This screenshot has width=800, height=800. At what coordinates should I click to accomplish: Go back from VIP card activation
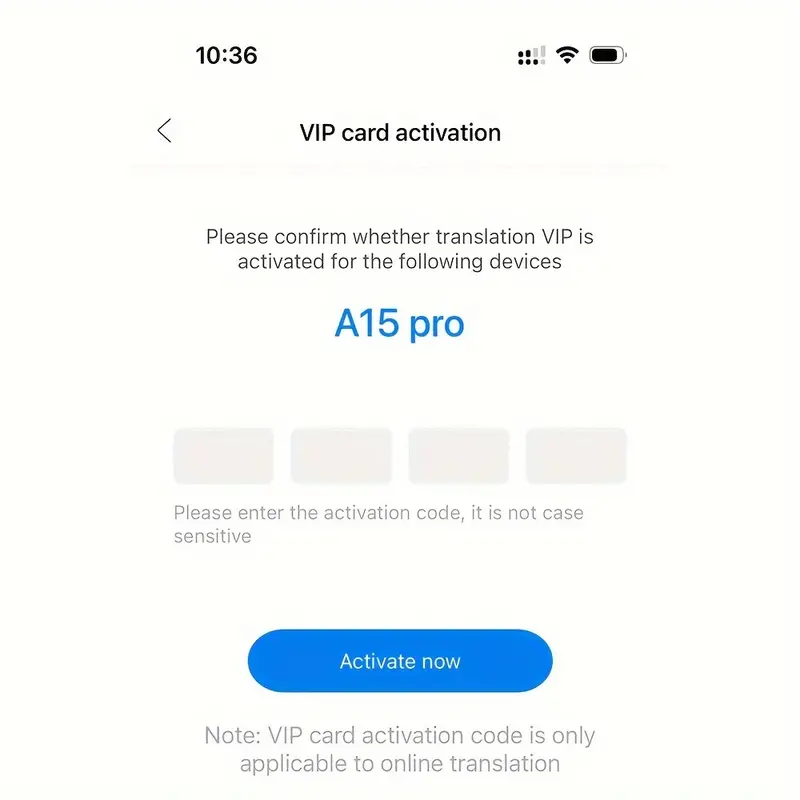[165, 131]
